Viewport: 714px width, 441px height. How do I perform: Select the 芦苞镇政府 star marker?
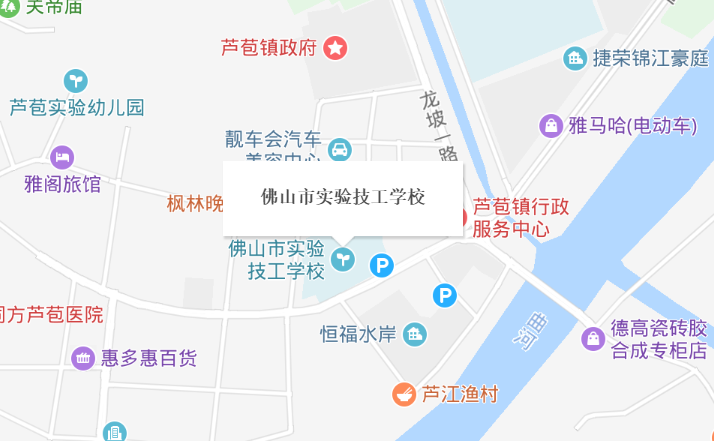[x=336, y=47]
